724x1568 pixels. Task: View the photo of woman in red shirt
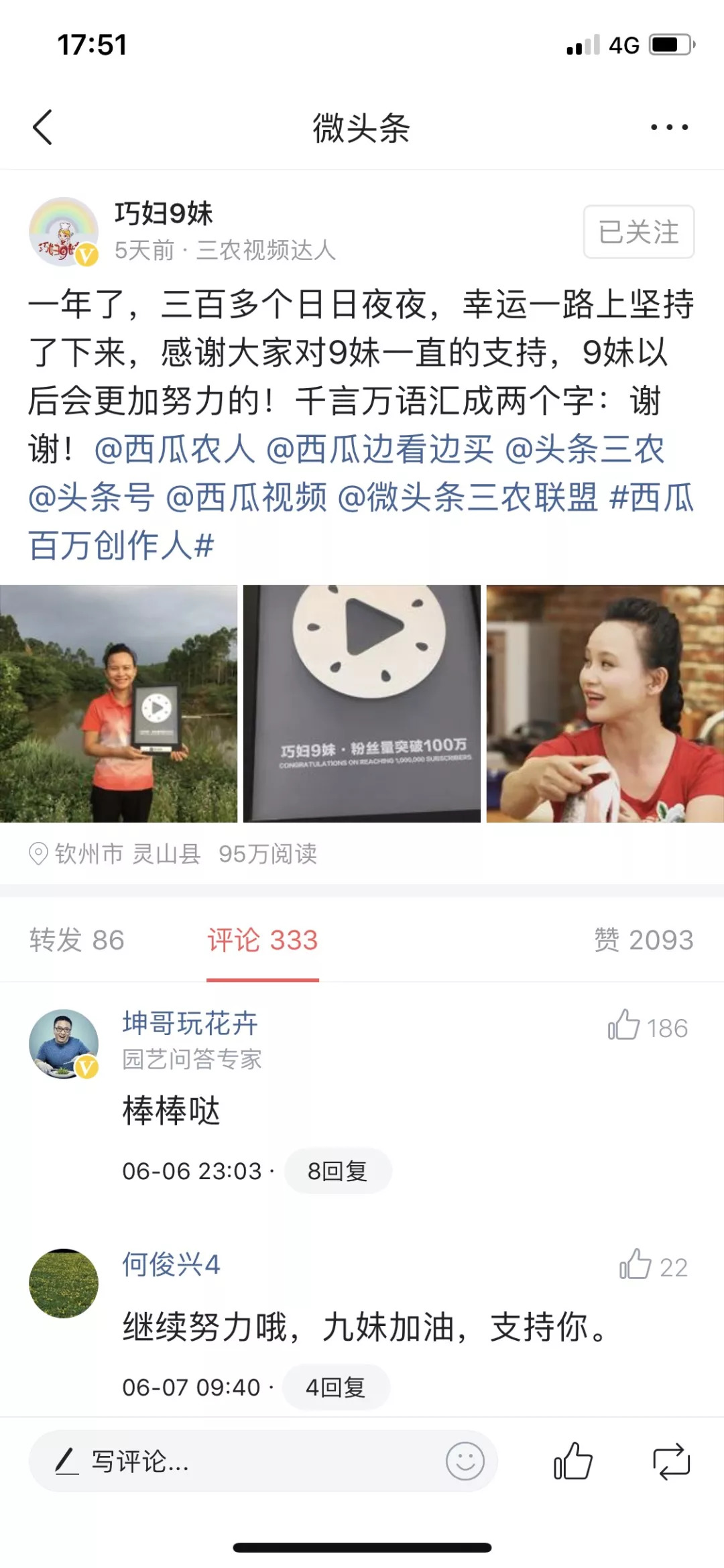(605, 704)
